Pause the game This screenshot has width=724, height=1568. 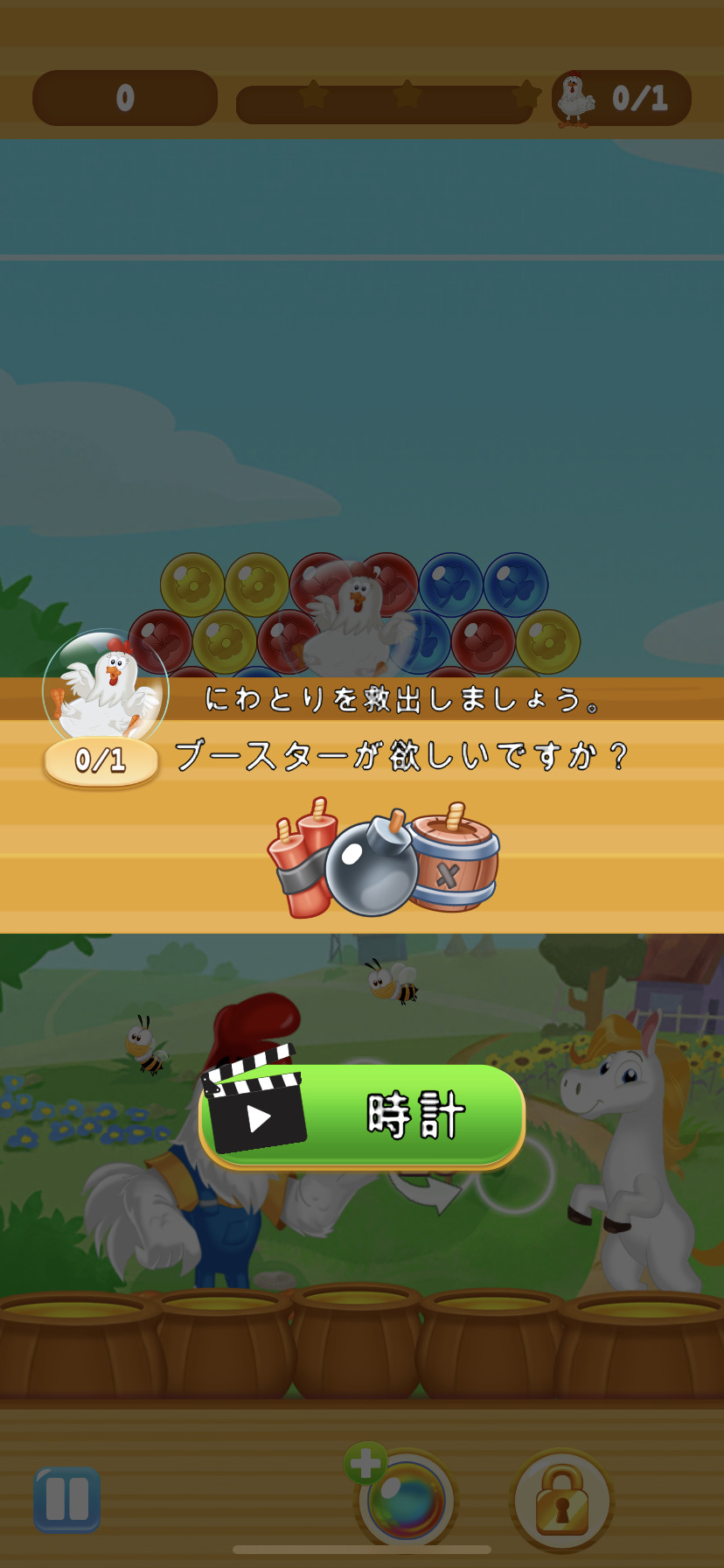pyautogui.click(x=66, y=1499)
